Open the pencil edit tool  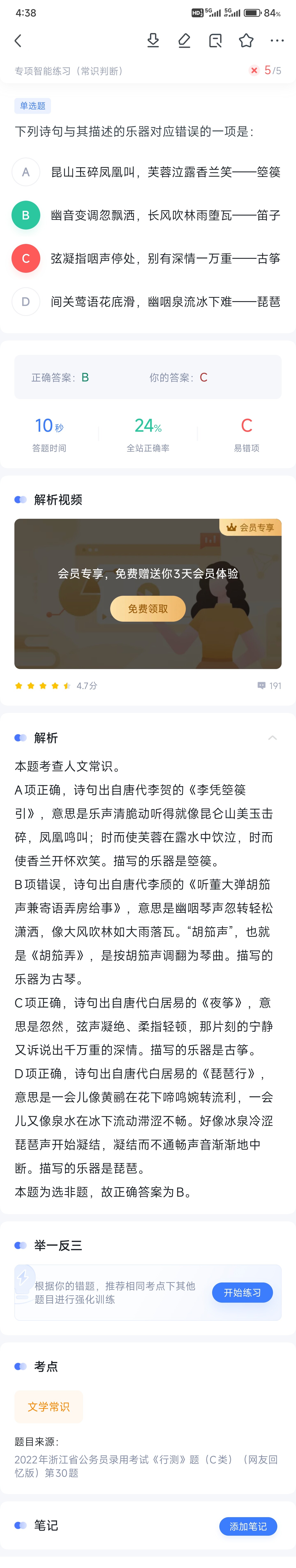[x=184, y=41]
